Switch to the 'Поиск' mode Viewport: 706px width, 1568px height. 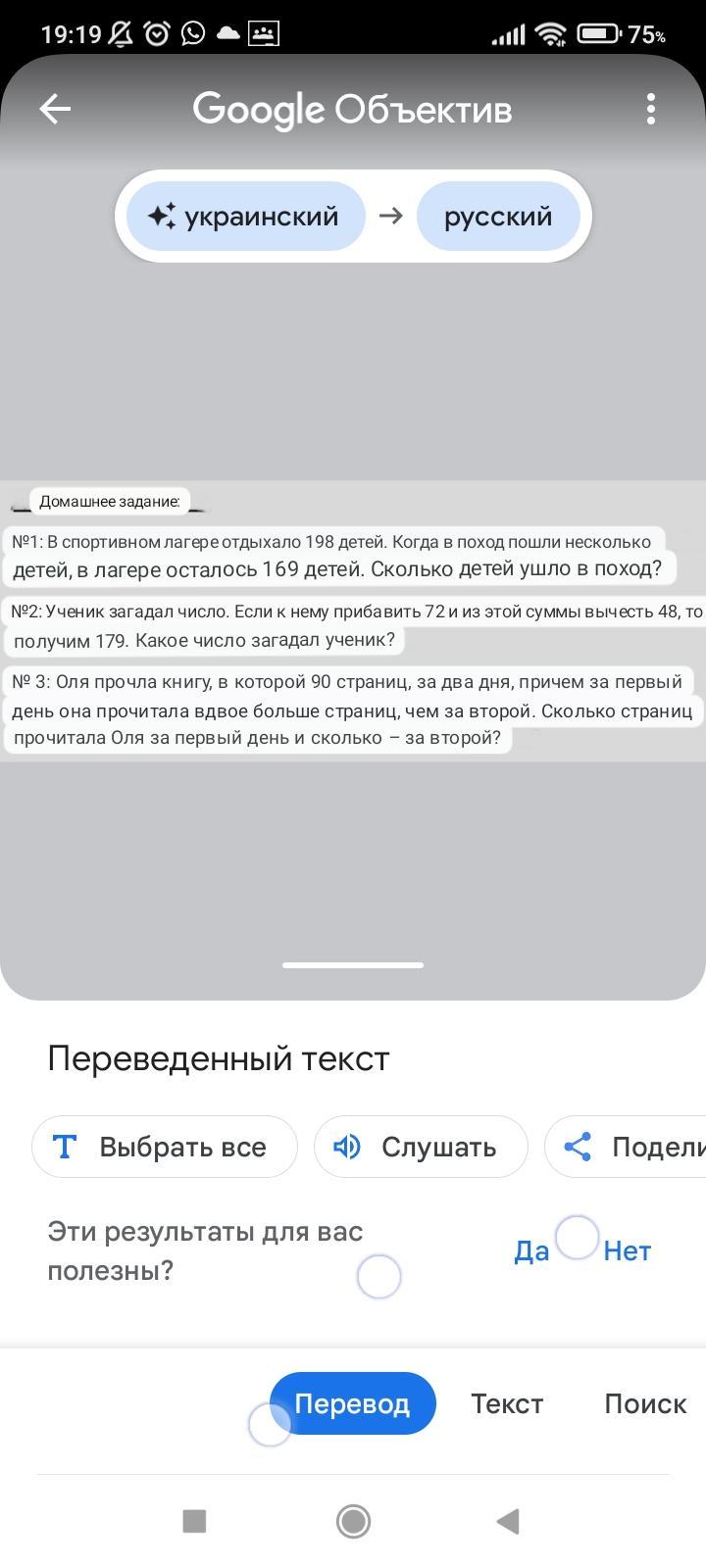pyautogui.click(x=645, y=1403)
